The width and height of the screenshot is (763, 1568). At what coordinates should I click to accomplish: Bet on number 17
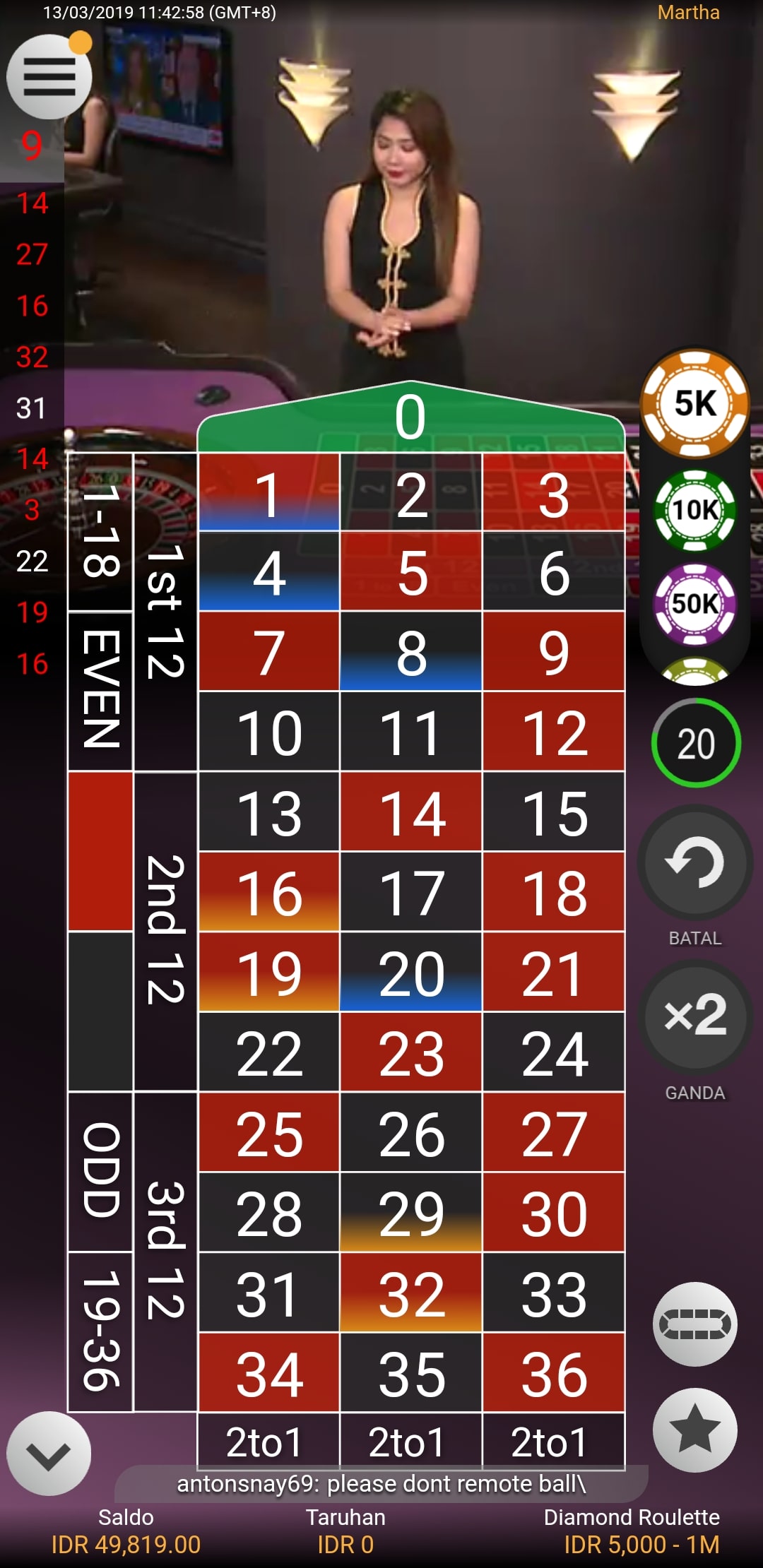410,893
